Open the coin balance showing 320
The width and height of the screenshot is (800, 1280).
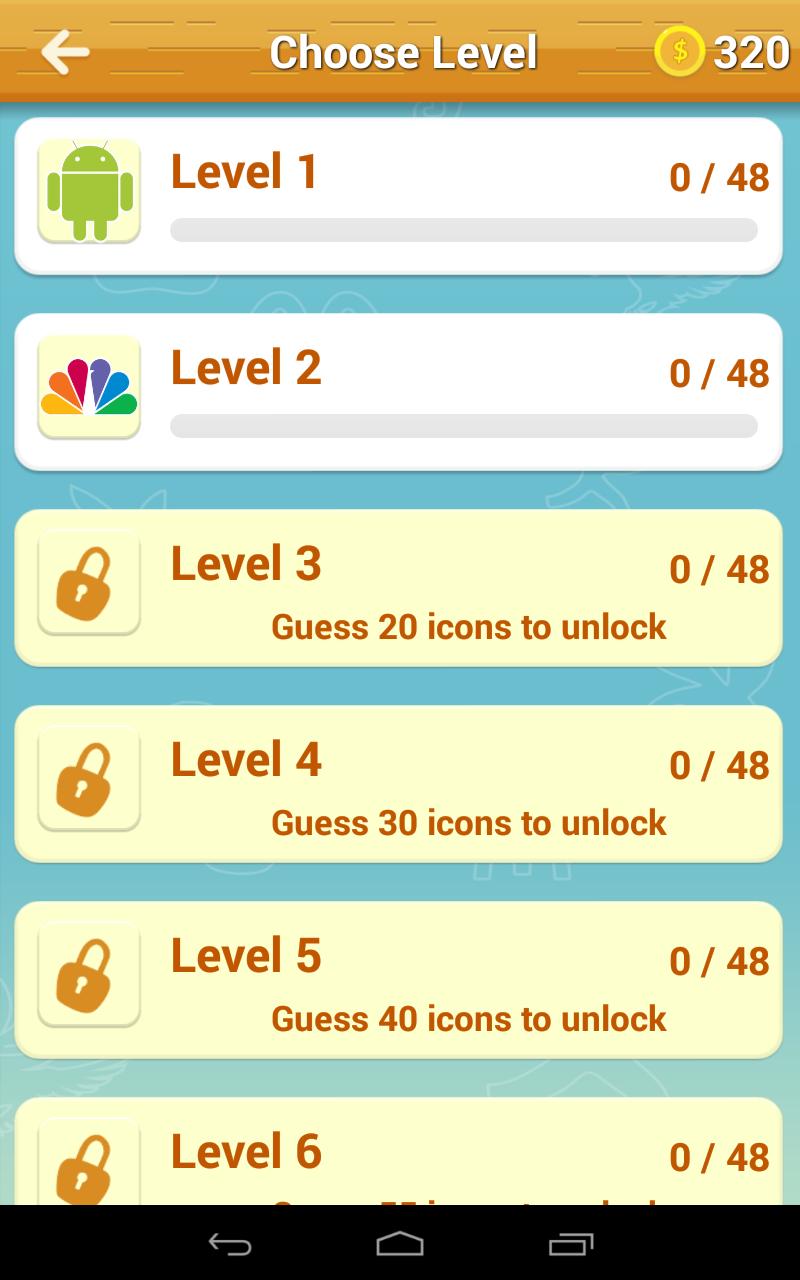[722, 52]
